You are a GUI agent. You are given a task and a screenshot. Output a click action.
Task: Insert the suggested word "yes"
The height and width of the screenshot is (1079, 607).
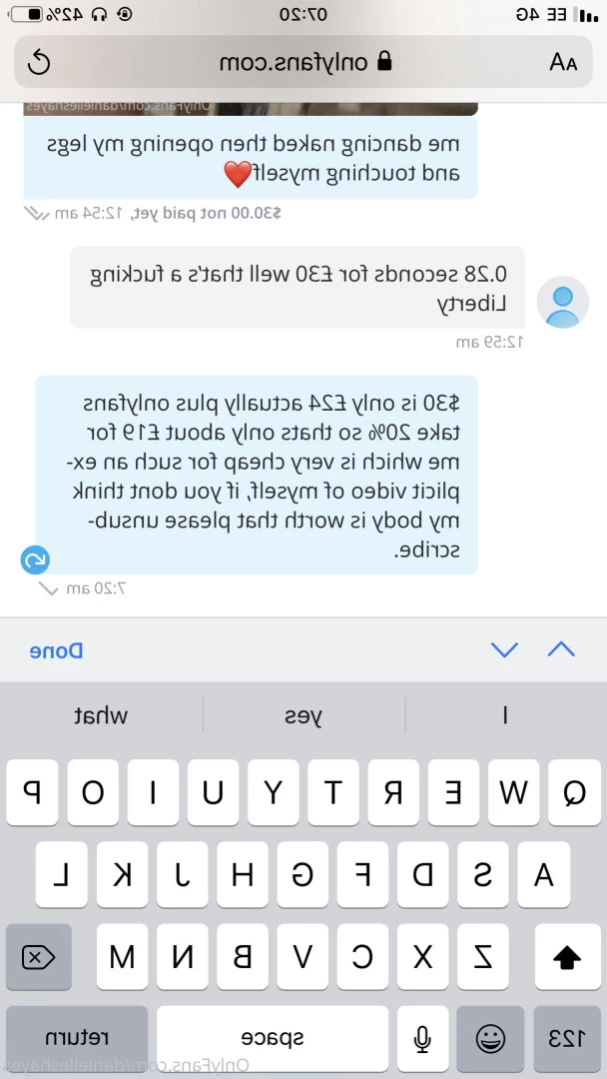coord(303,715)
